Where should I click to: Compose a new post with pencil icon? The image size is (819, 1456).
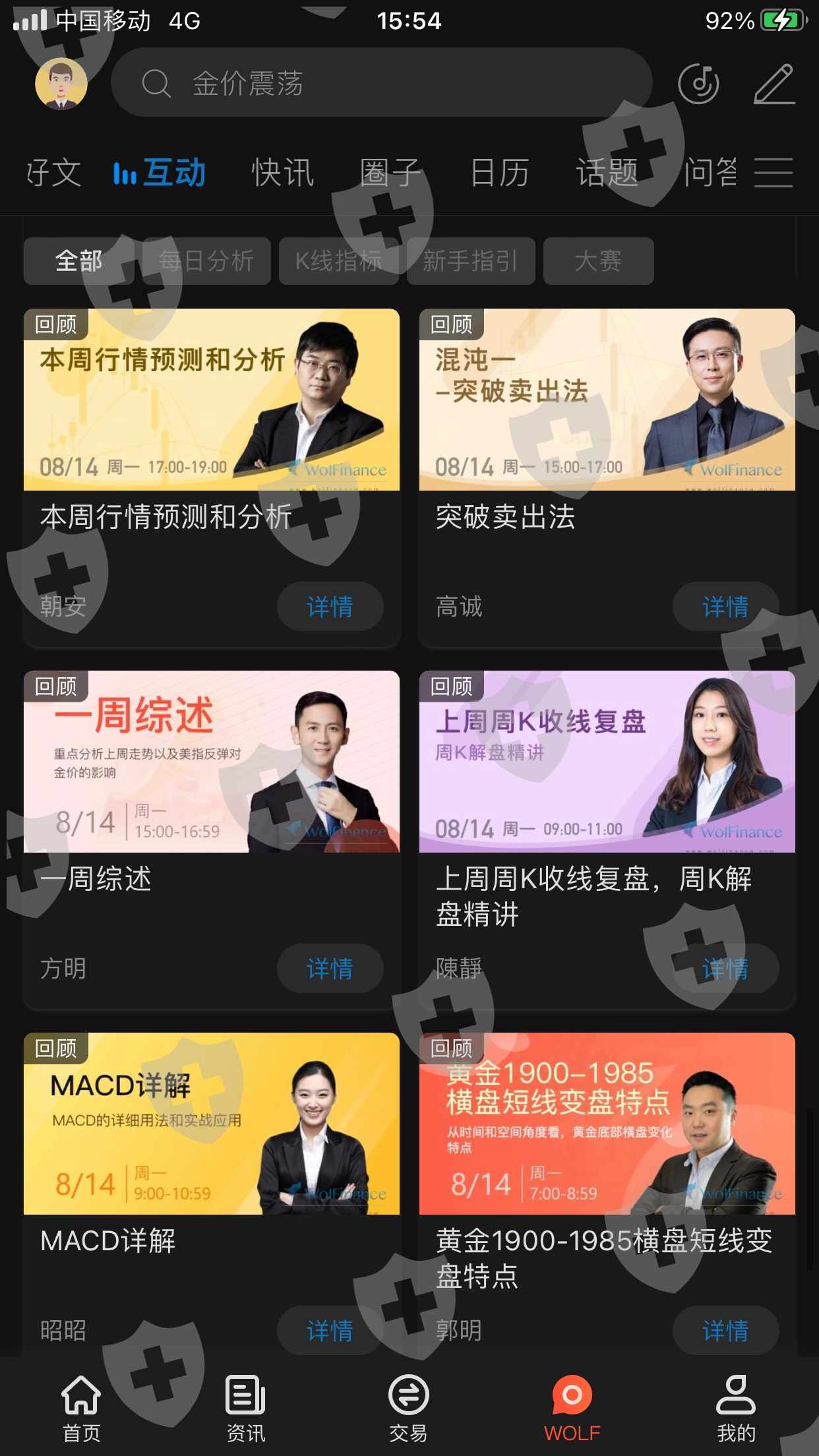774,84
